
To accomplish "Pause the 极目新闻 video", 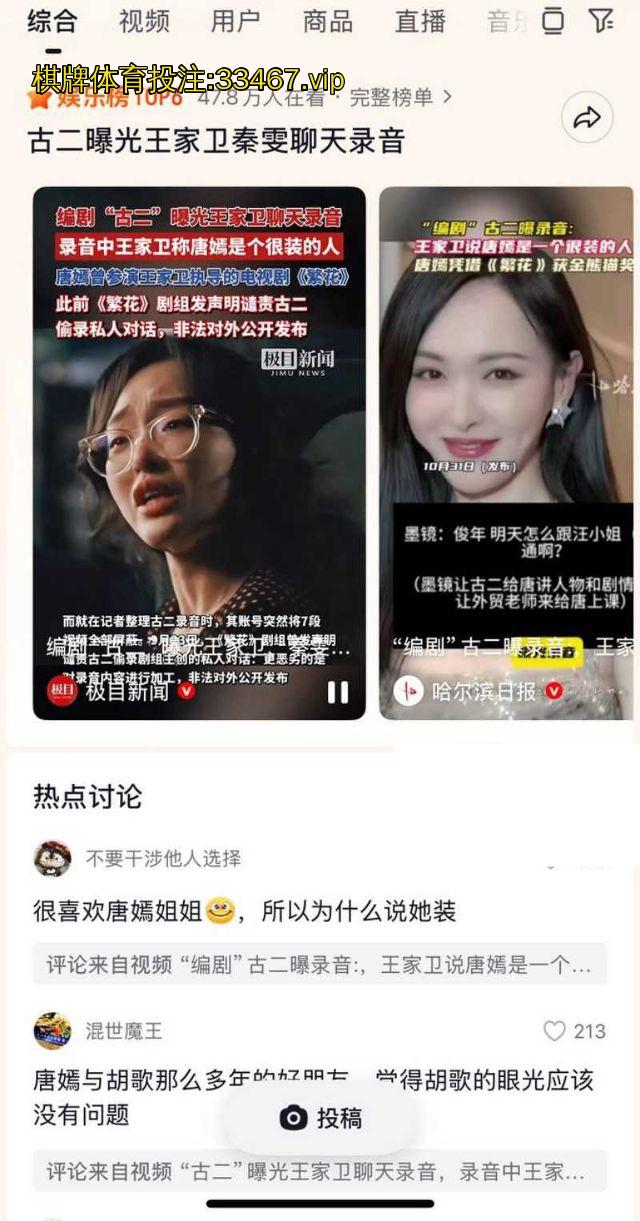I will pyautogui.click(x=338, y=691).
